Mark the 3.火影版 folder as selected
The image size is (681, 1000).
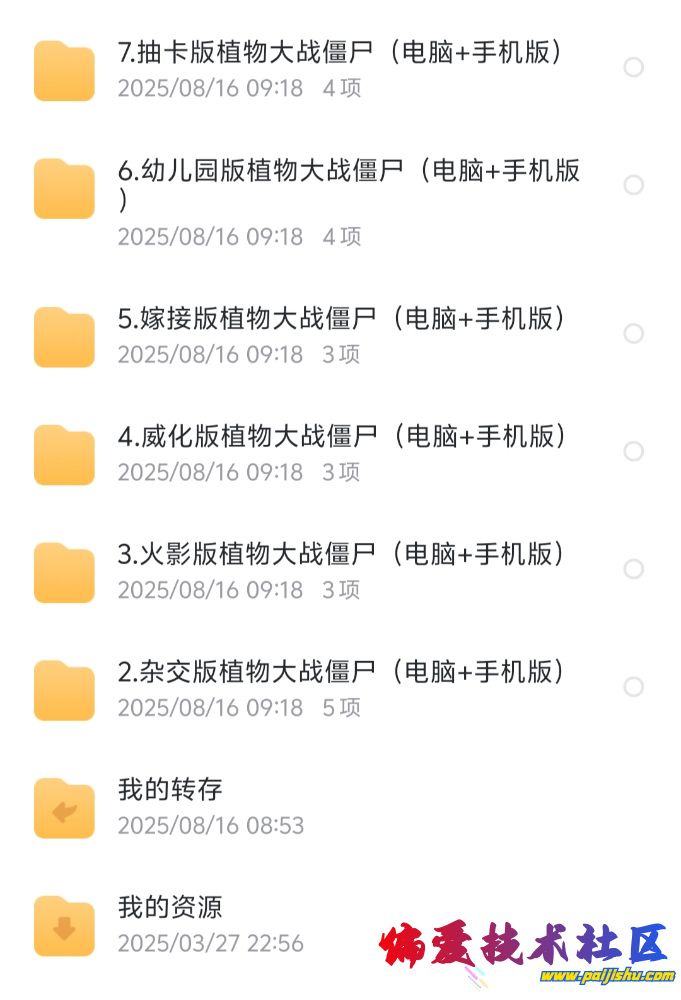pos(633,569)
